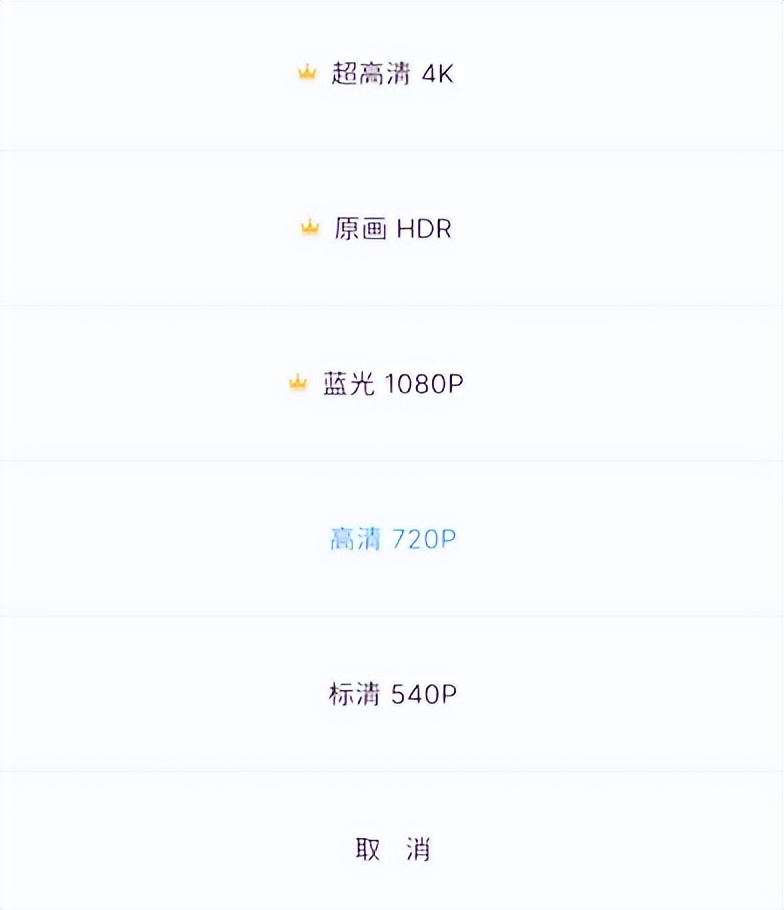784x910 pixels.
Task: Click the bottom crown icon in the quality list
Action: point(297,381)
